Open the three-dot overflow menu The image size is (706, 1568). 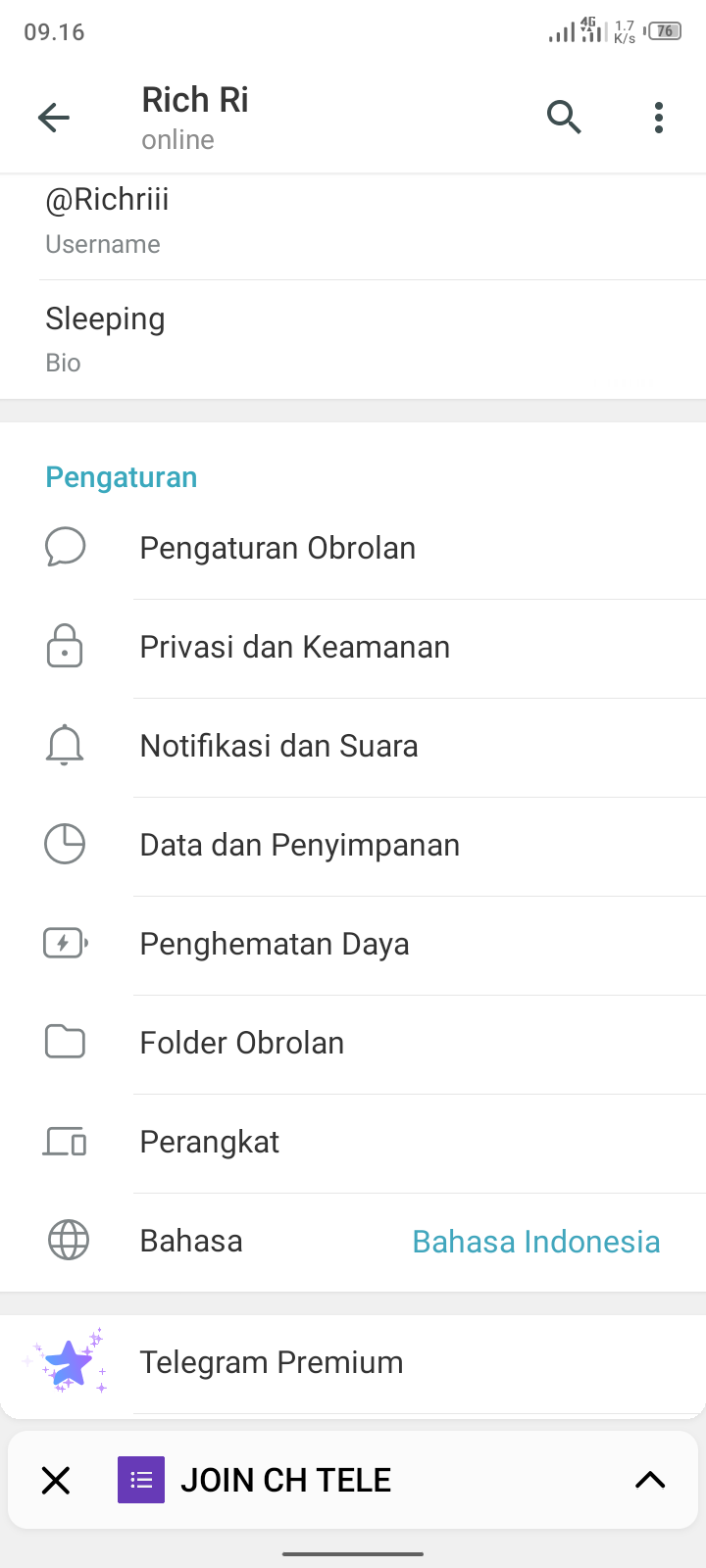659,118
